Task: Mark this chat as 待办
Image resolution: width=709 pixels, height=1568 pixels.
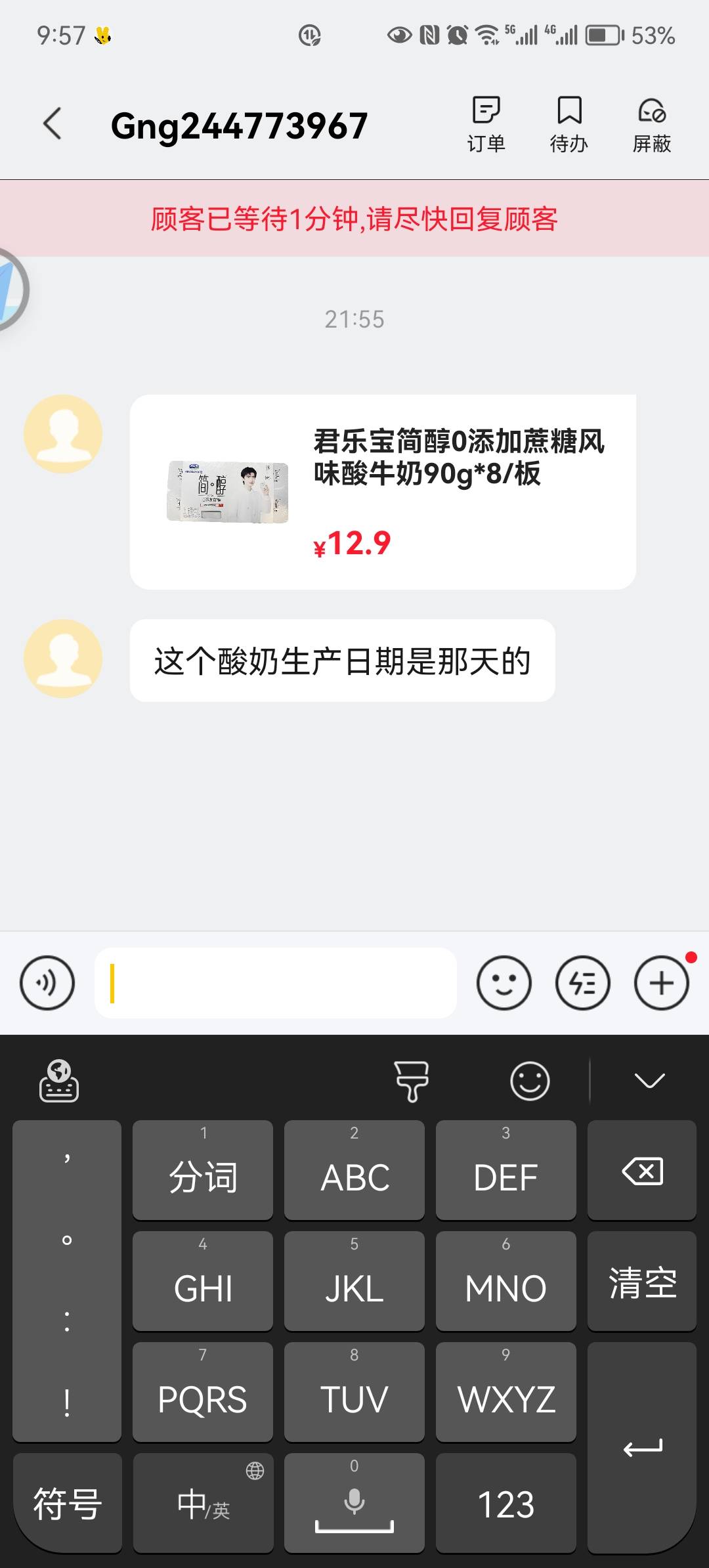Action: point(569,124)
